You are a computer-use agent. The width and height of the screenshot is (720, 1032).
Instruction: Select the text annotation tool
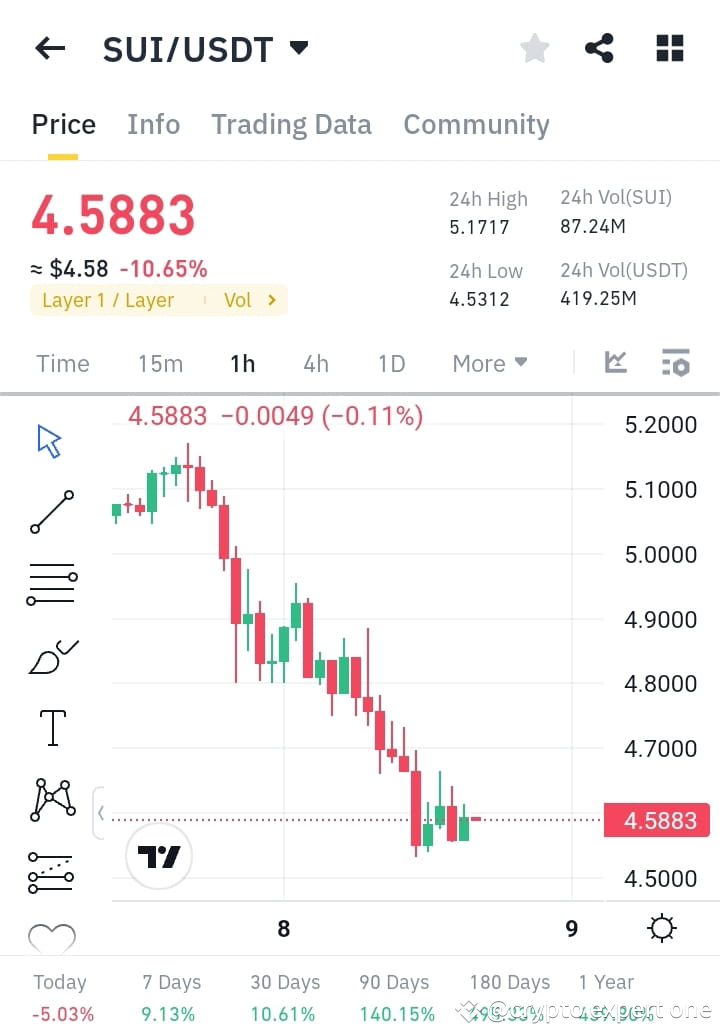52,727
